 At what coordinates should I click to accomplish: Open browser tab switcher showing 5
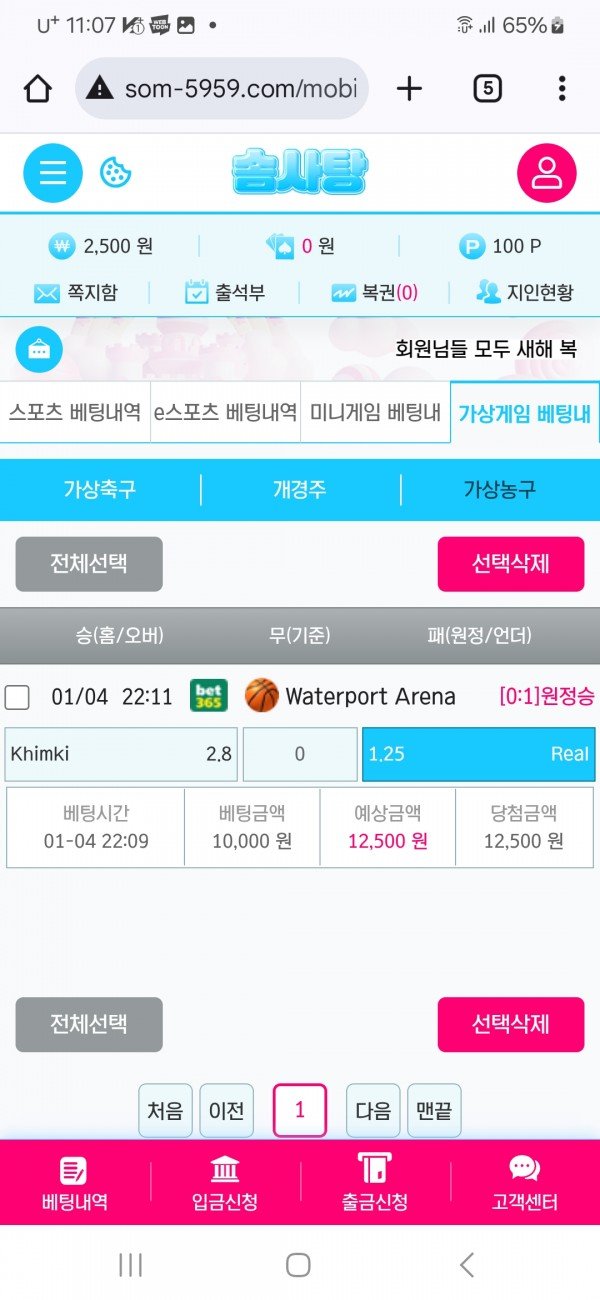point(486,88)
